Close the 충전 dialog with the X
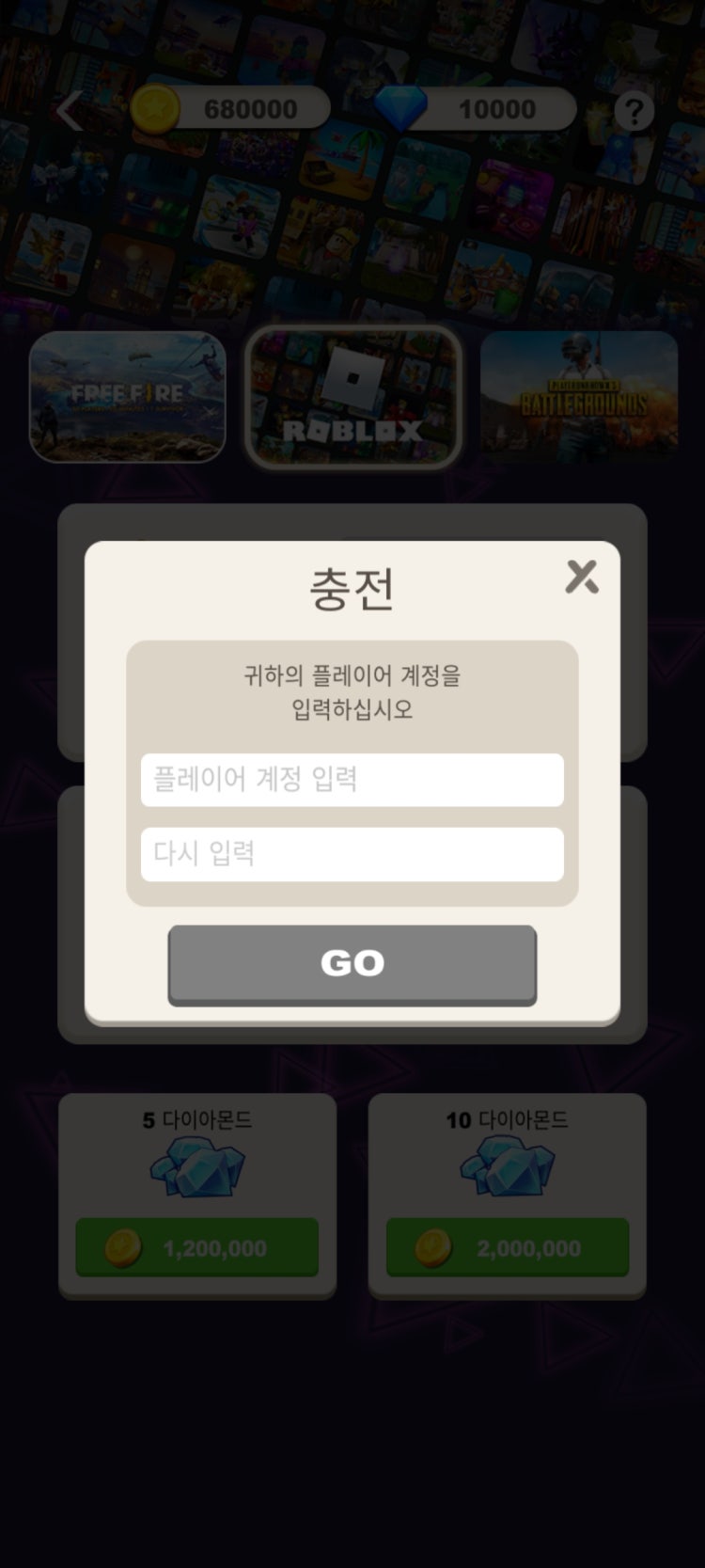705x1568 pixels. click(582, 578)
